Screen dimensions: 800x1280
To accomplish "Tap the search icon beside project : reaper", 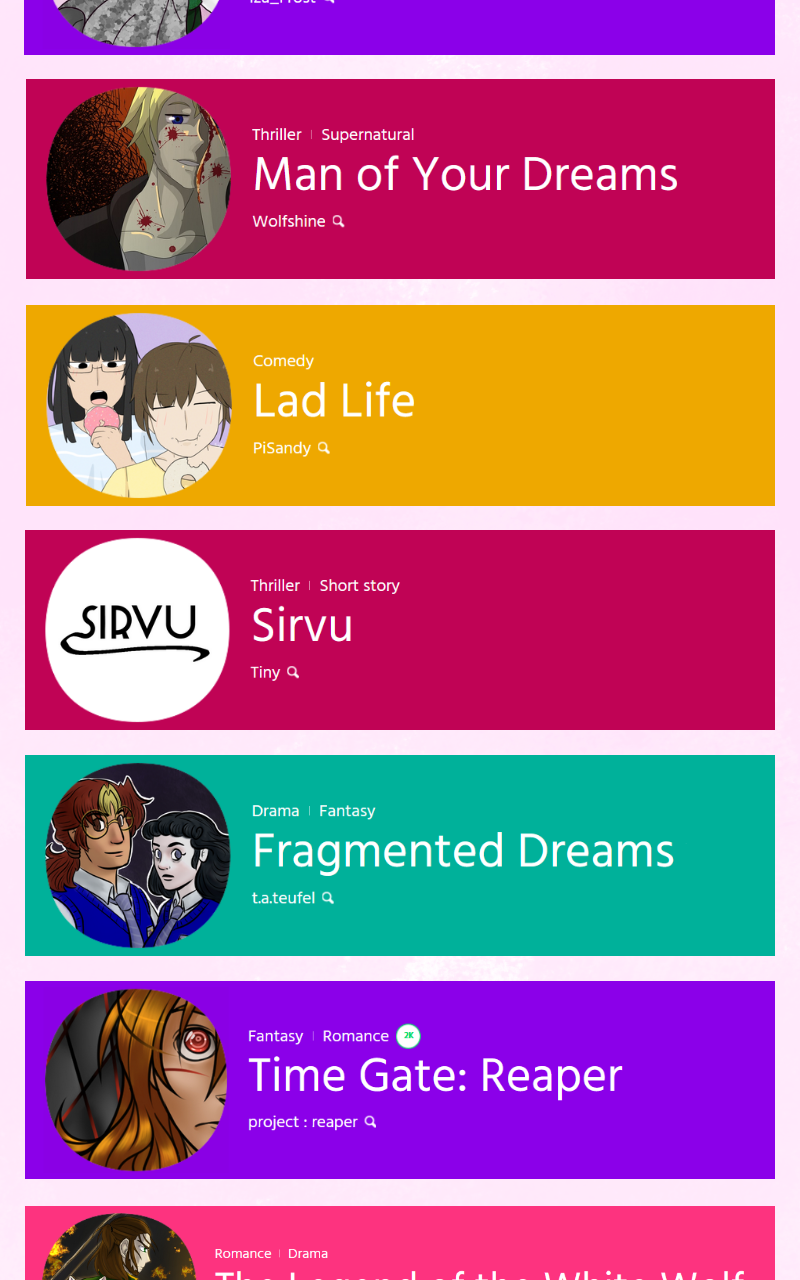I will (370, 1122).
